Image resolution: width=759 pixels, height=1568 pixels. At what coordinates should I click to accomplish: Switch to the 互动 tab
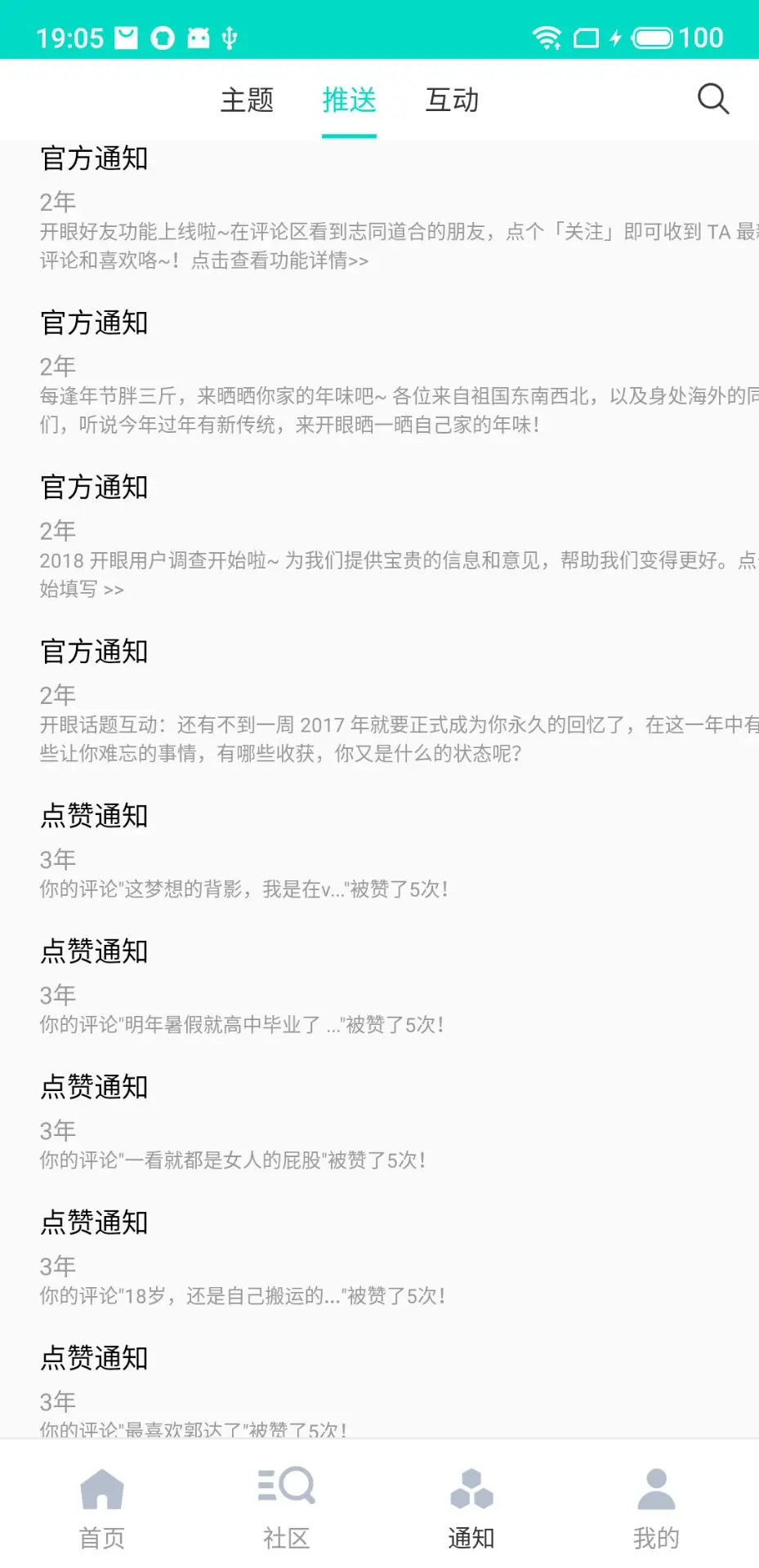tap(452, 100)
